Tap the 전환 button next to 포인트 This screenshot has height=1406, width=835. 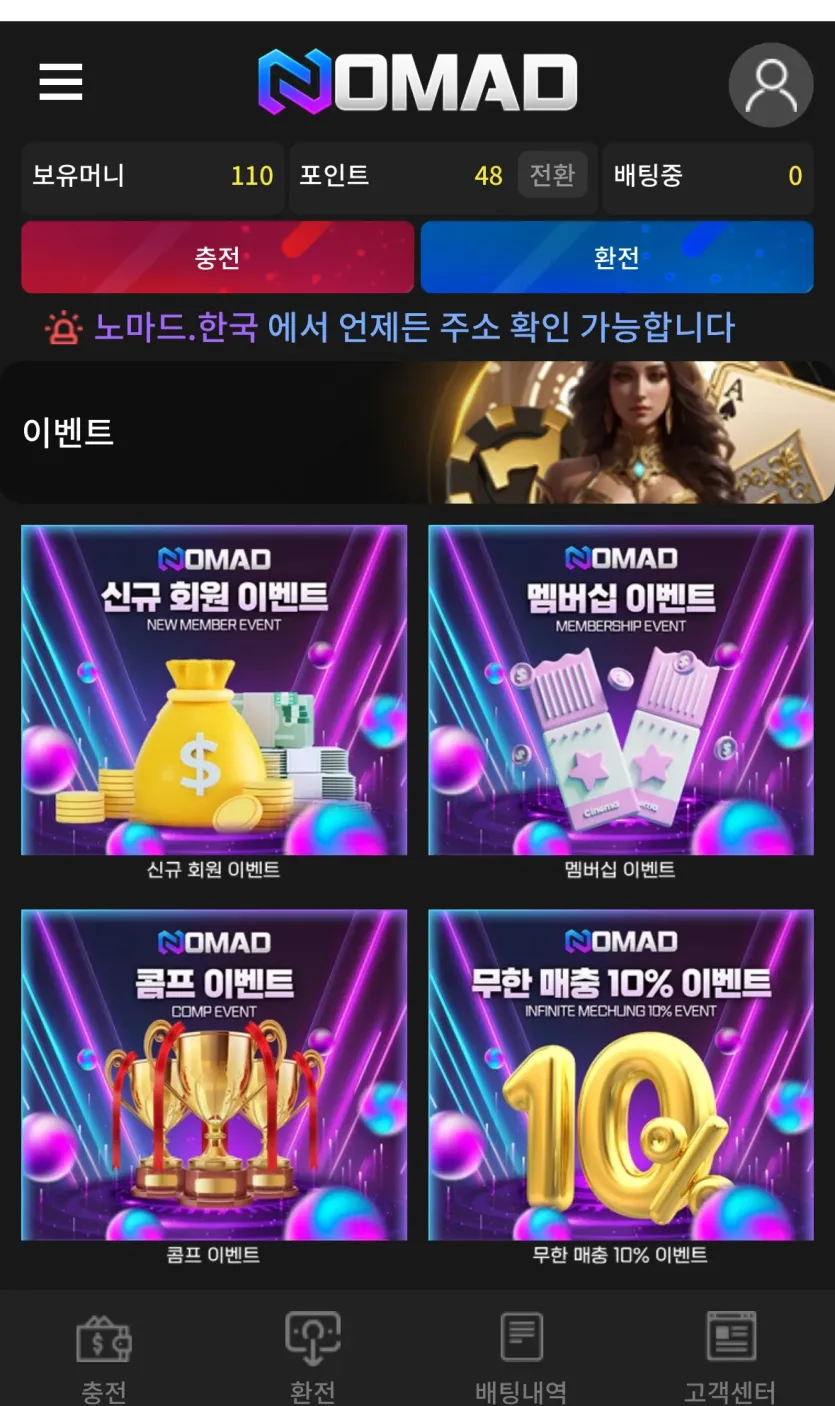pos(552,175)
